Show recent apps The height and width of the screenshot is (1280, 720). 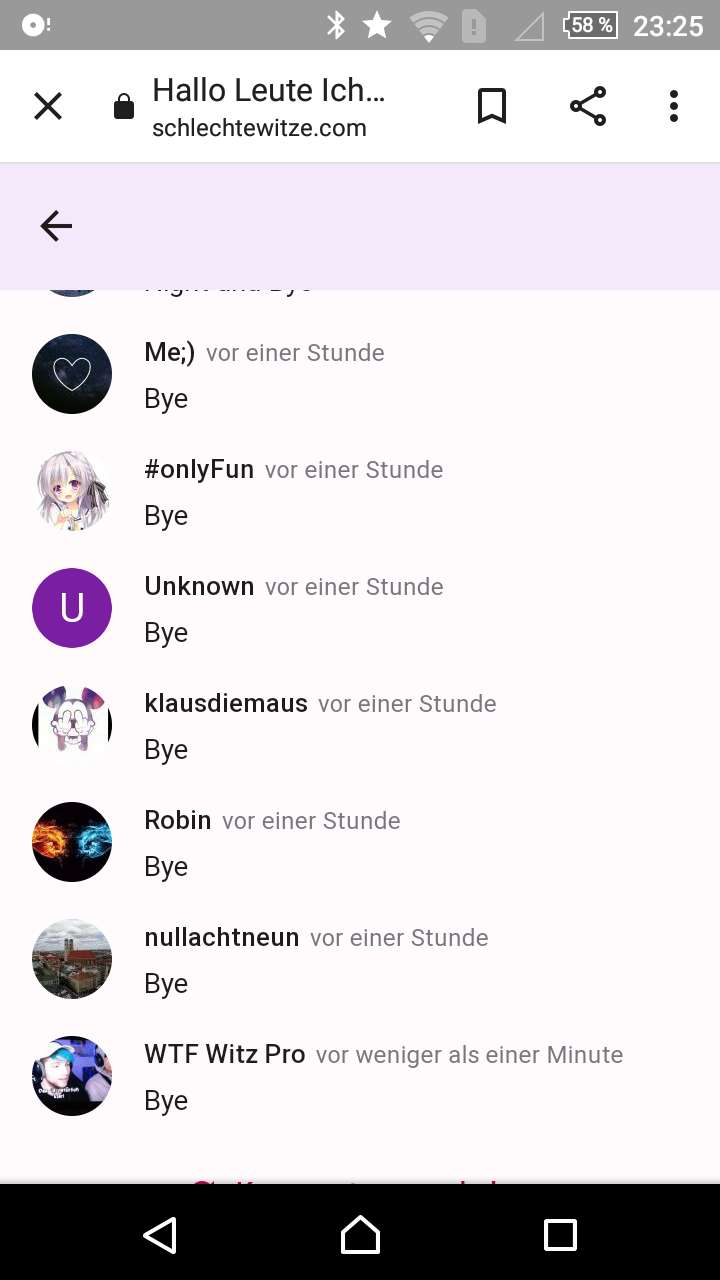[560, 1235]
